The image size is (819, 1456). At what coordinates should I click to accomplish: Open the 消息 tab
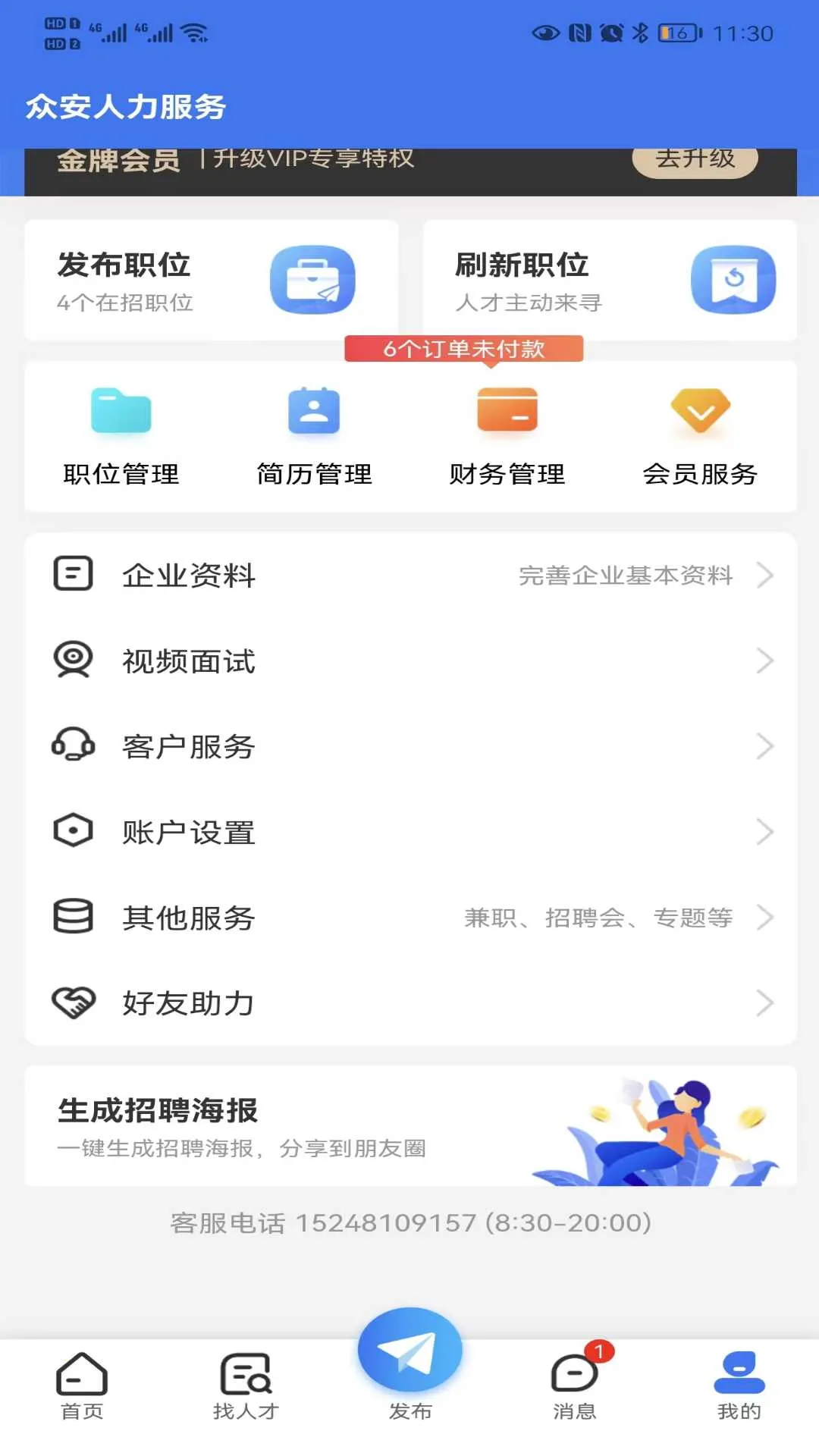574,1385
